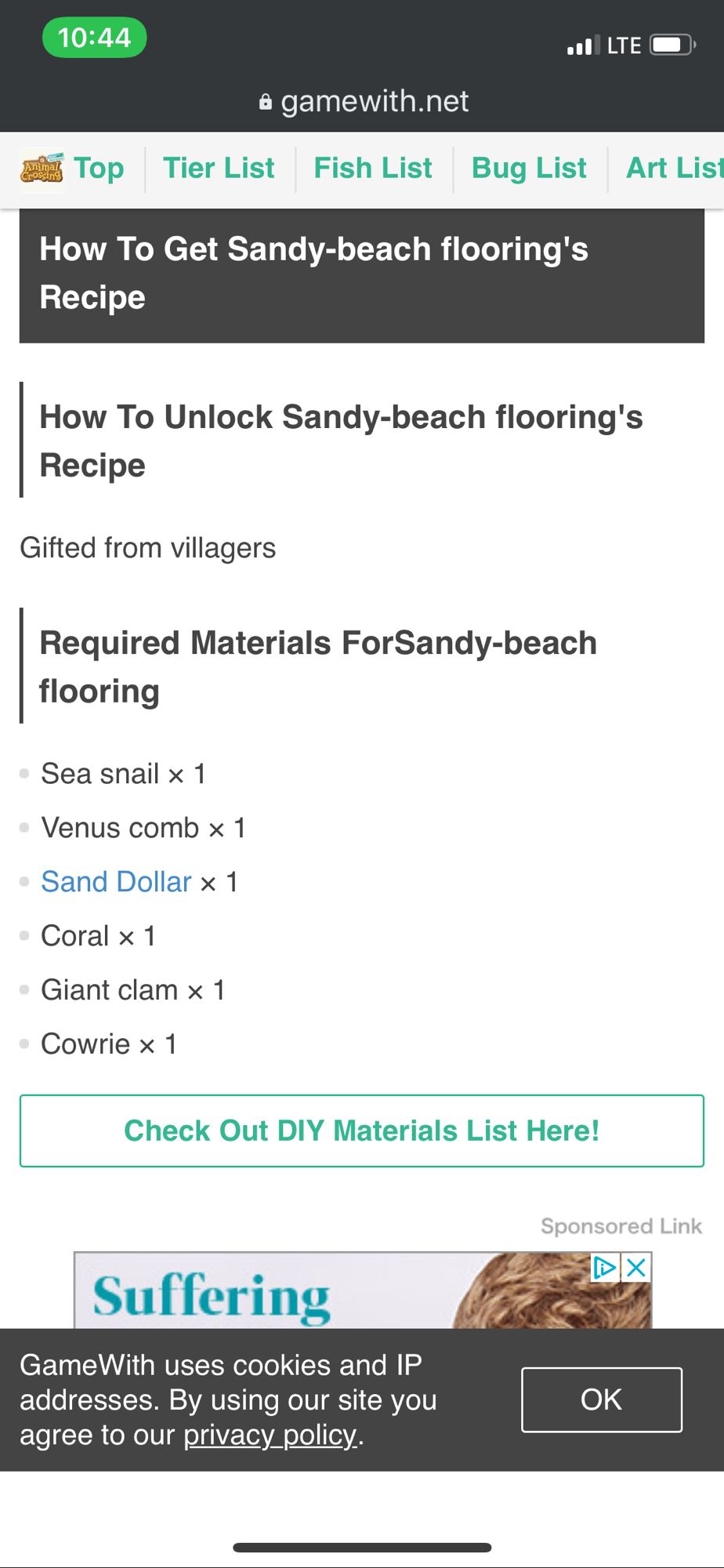The image size is (724, 1568).
Task: Open the privacy policy link
Action: click(x=270, y=1436)
